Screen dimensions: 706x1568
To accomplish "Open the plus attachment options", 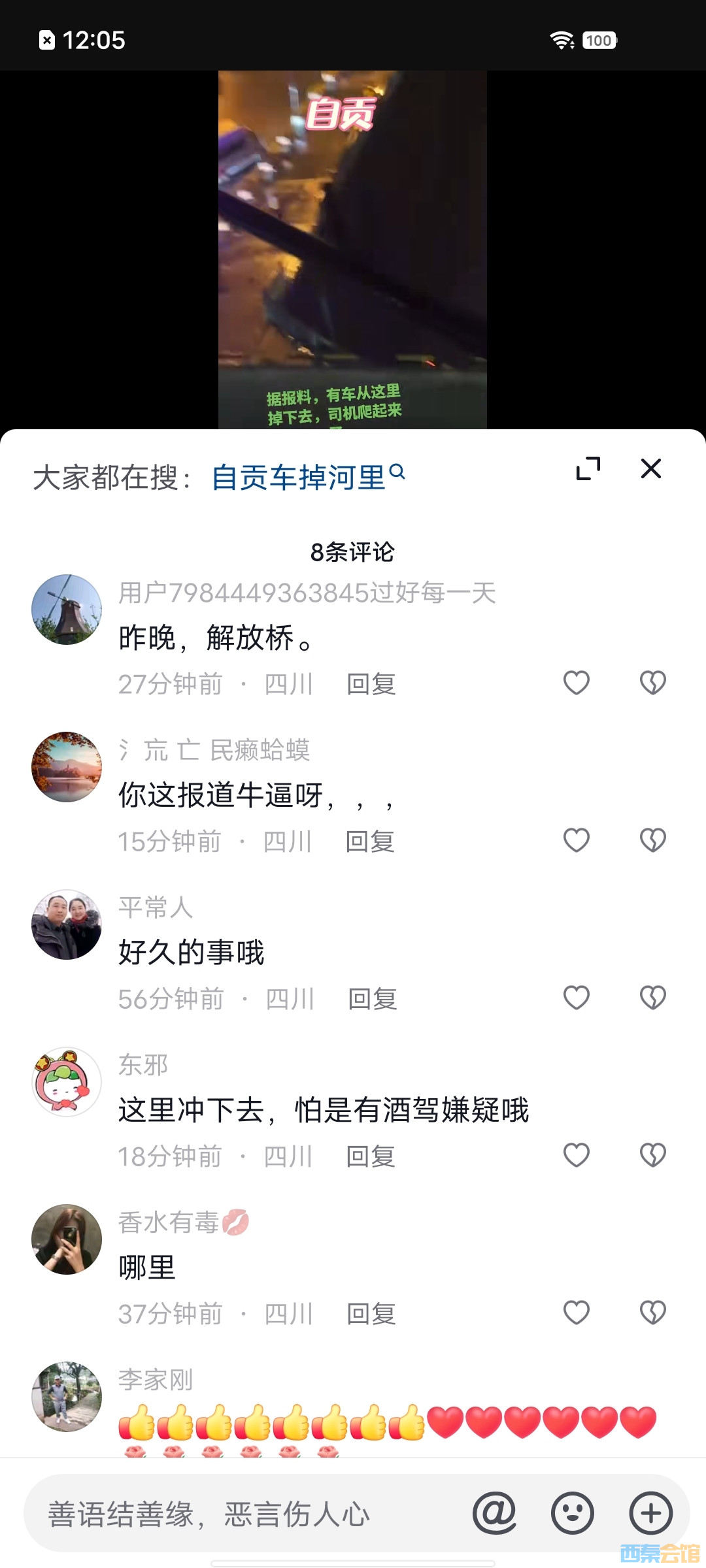I will (x=650, y=1513).
